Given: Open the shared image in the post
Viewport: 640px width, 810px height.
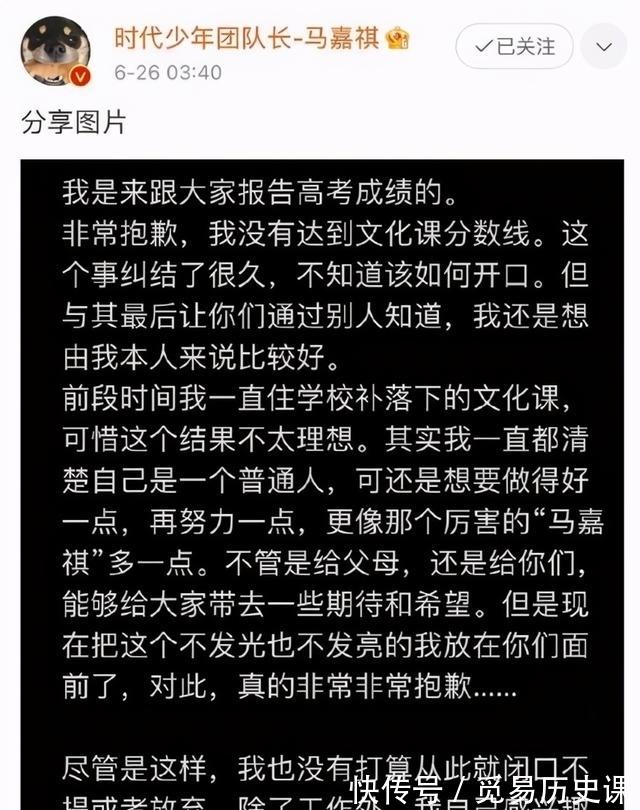Looking at the screenshot, I should (x=322, y=485).
